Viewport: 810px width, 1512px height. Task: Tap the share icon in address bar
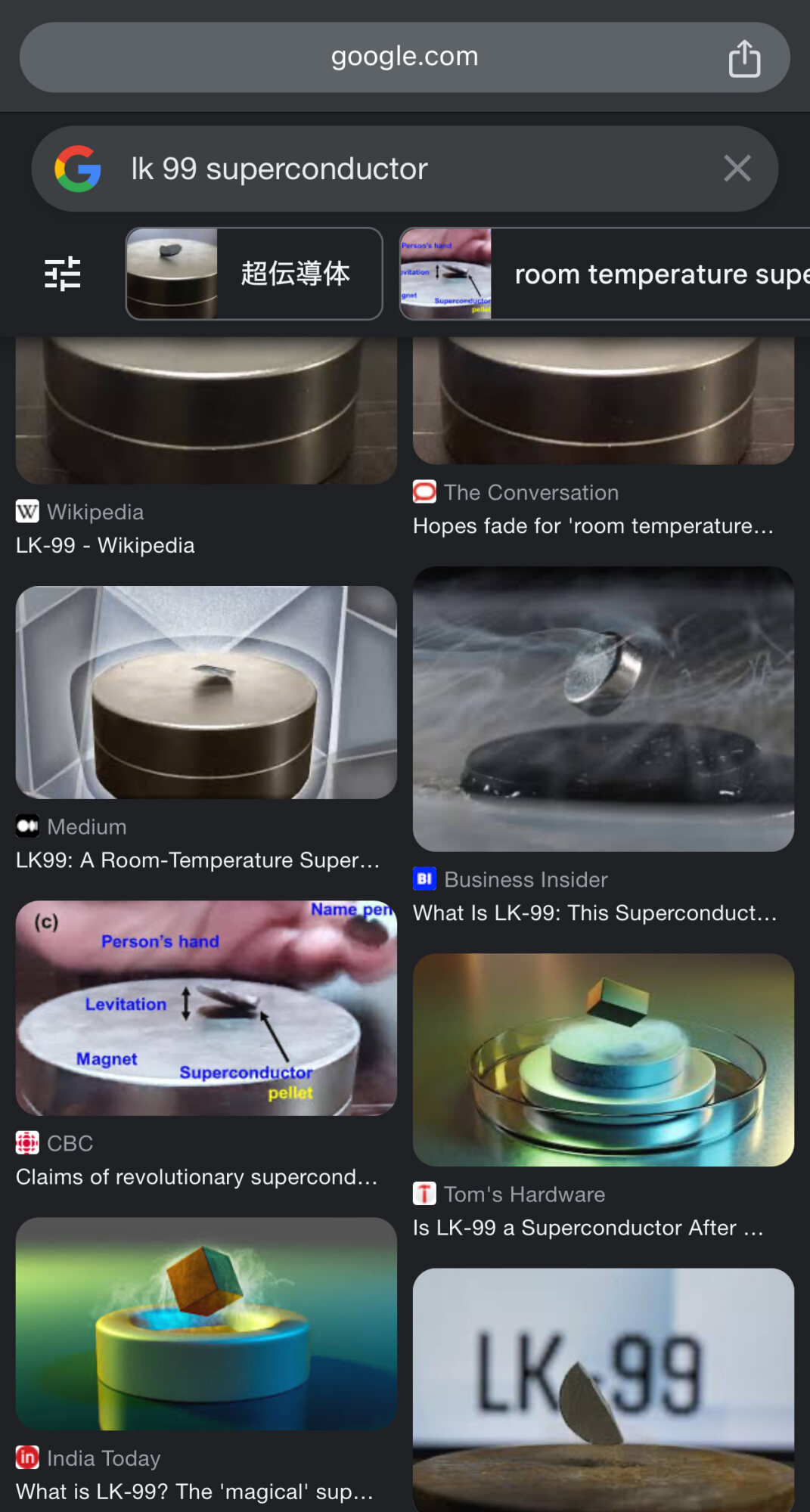click(744, 58)
